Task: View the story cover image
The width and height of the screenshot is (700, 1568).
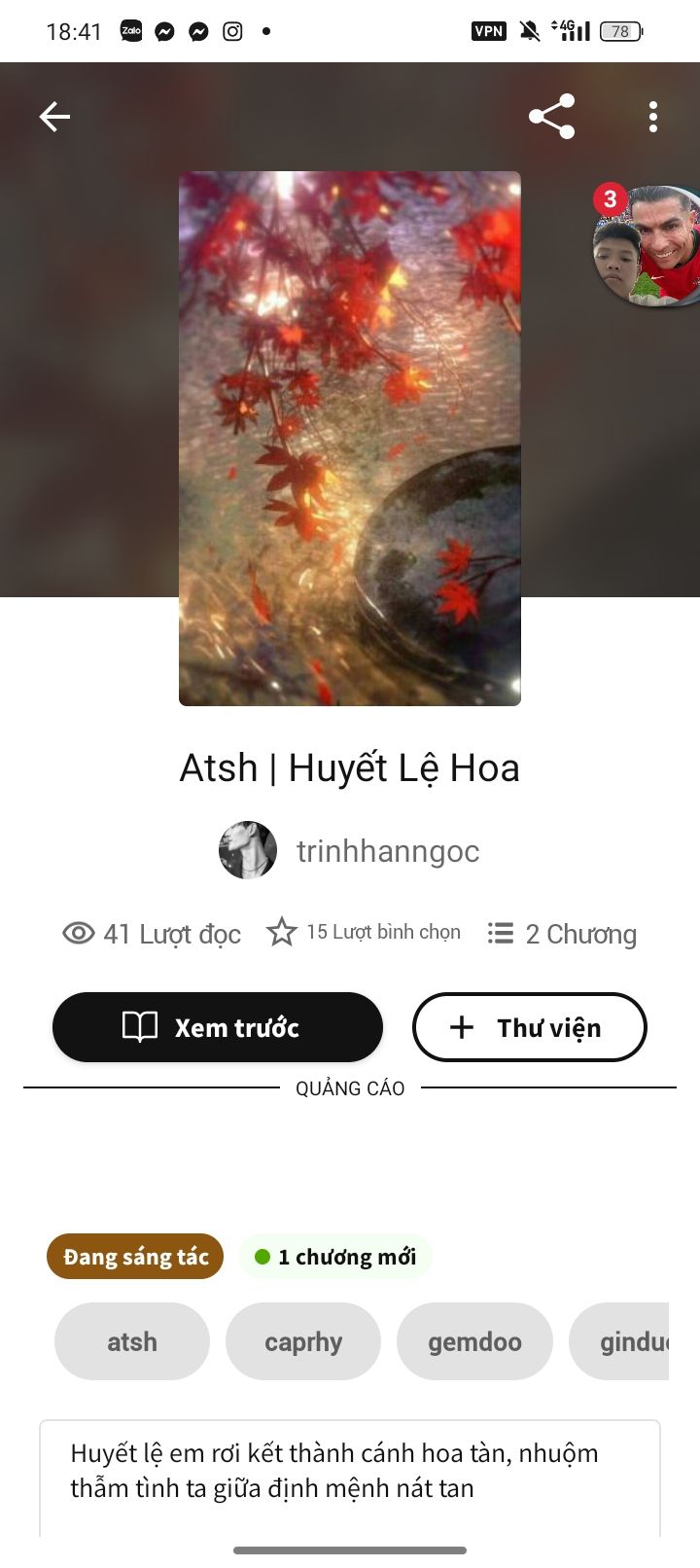Action: point(350,438)
